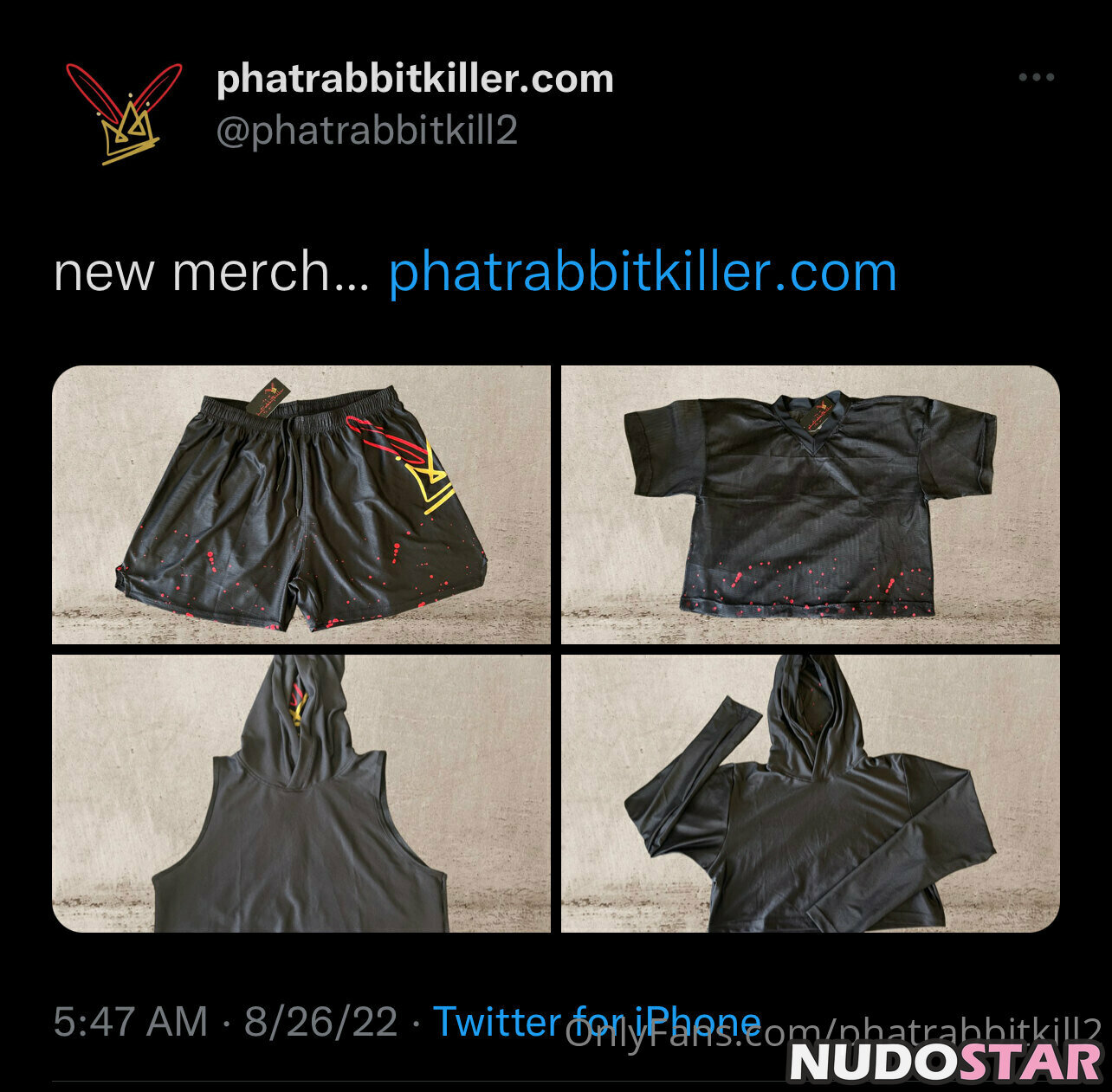The height and width of the screenshot is (1092, 1112).
Task: Open the @phatrabbitkill2 profile from its name
Action: 414,79
